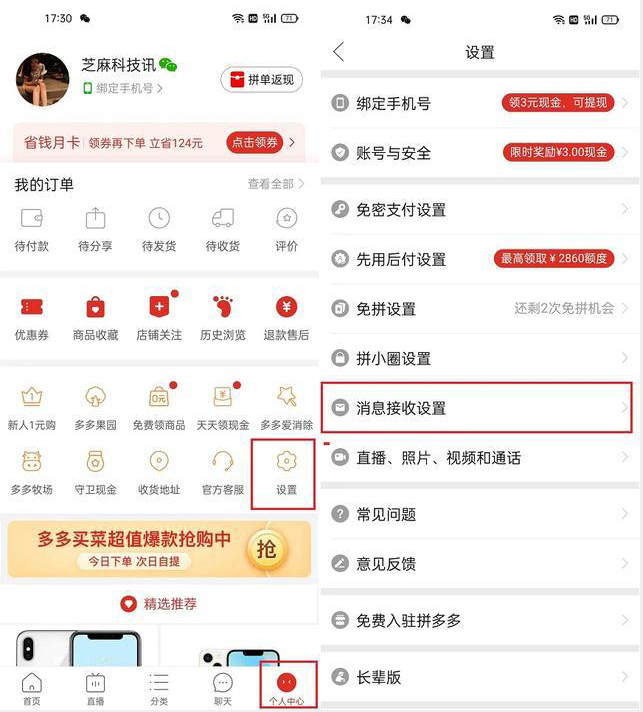Switch to the 个人中心 tab

click(287, 687)
